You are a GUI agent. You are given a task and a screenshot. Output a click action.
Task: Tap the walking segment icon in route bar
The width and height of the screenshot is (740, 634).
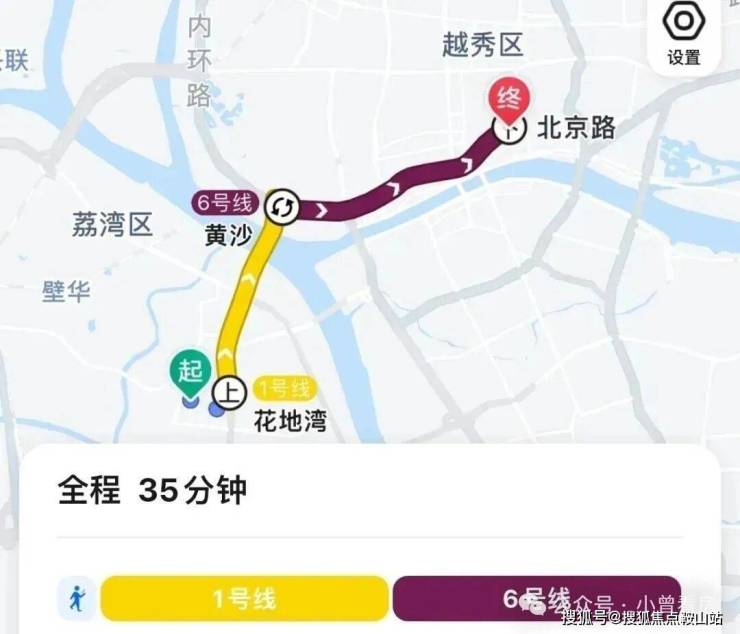click(74, 597)
